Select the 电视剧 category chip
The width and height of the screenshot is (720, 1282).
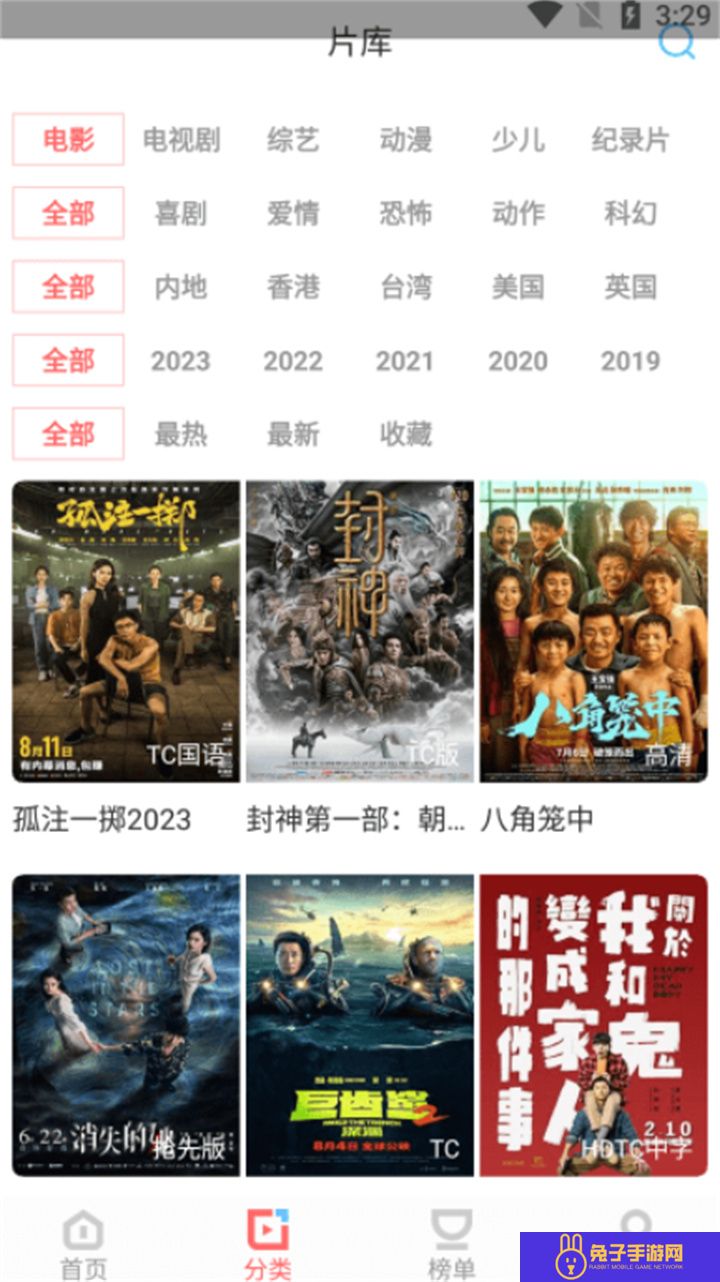pos(181,139)
